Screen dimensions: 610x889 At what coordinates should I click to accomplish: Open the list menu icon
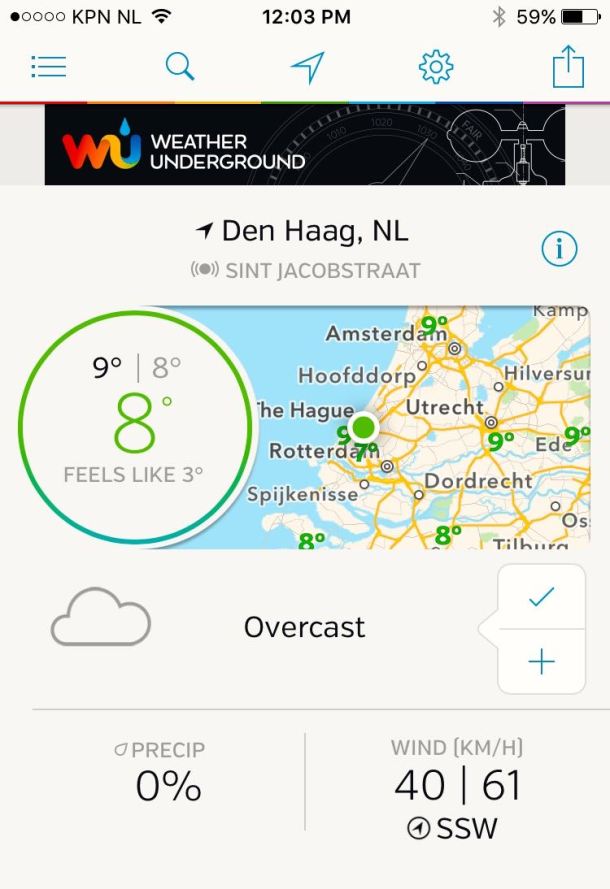tap(48, 67)
